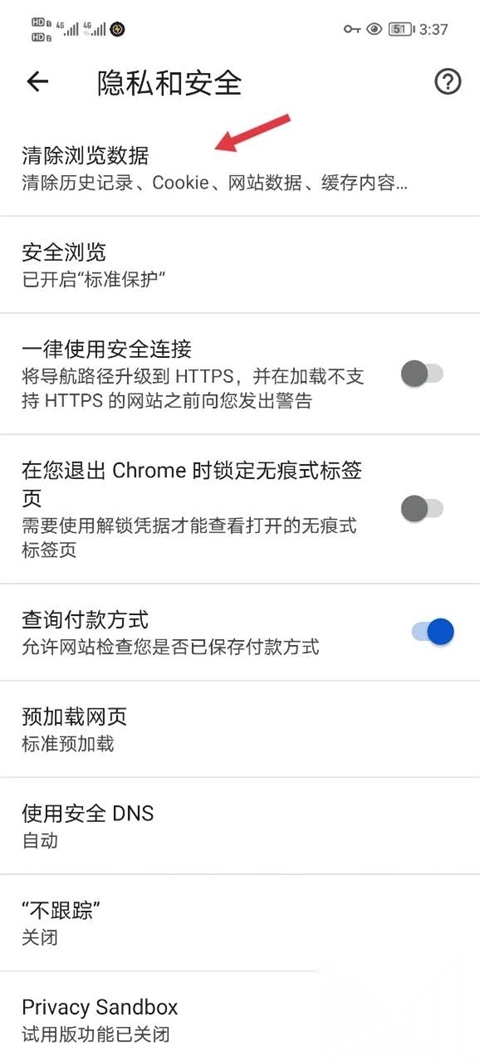Open 使用安全 DNS setting

click(240, 826)
